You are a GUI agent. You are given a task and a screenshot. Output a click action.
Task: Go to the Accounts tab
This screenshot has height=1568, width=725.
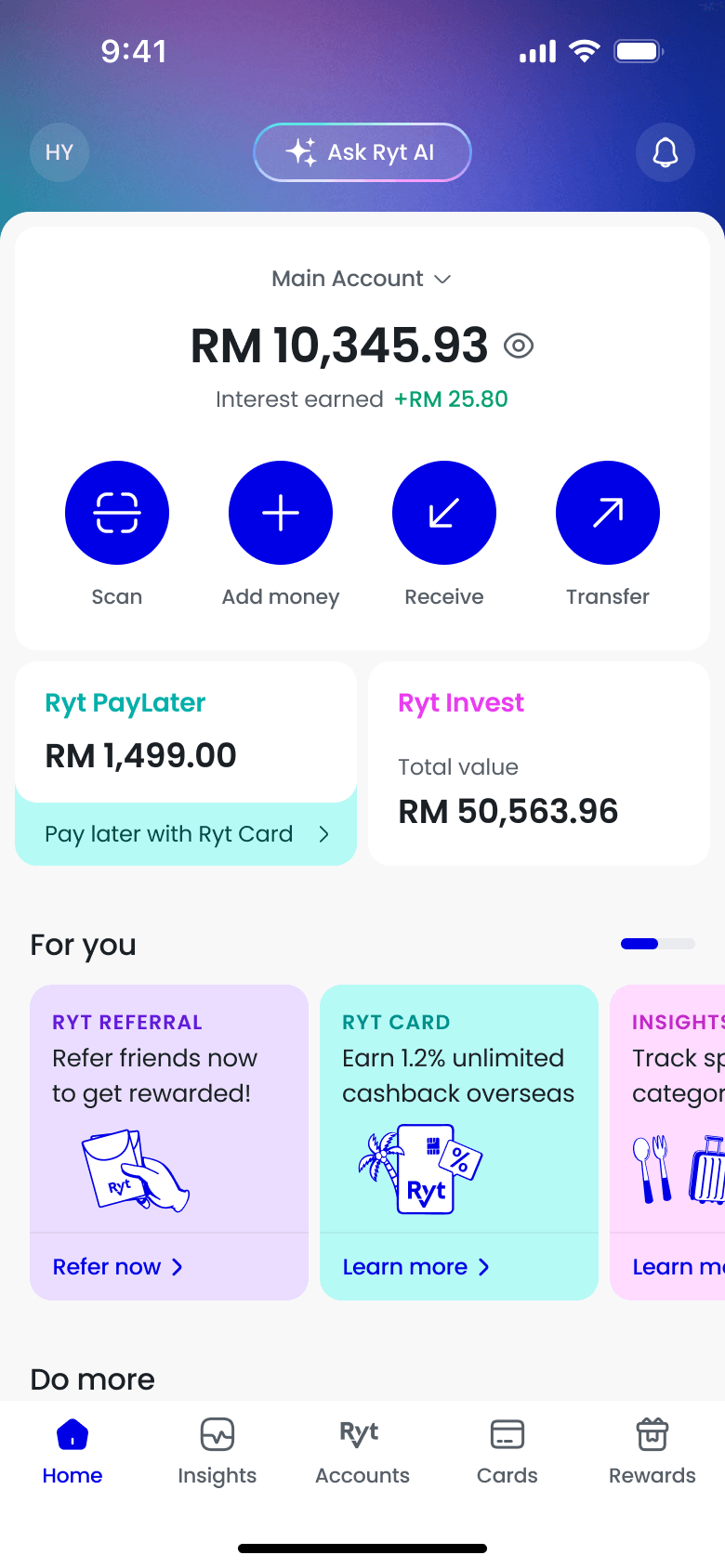[362, 1451]
